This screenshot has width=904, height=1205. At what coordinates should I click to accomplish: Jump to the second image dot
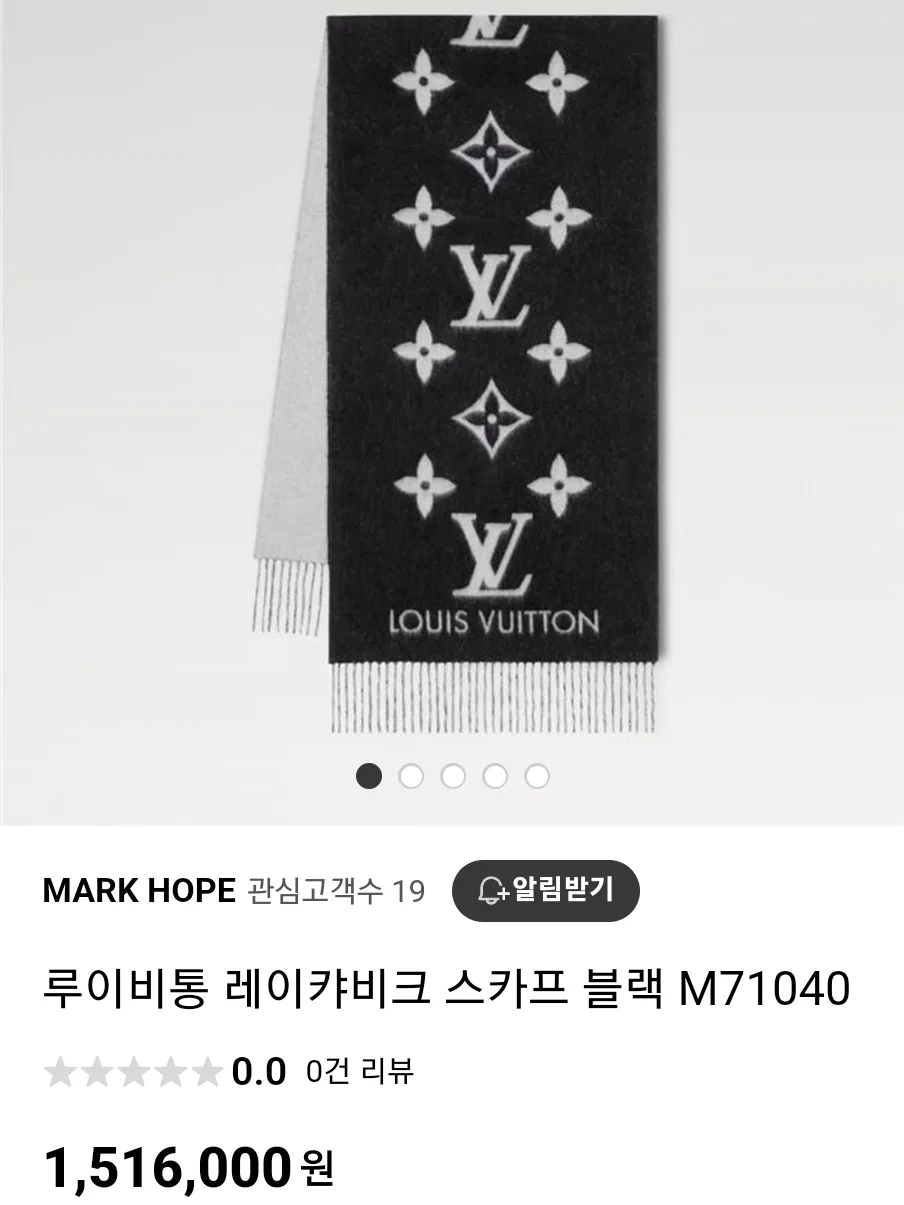click(x=411, y=776)
